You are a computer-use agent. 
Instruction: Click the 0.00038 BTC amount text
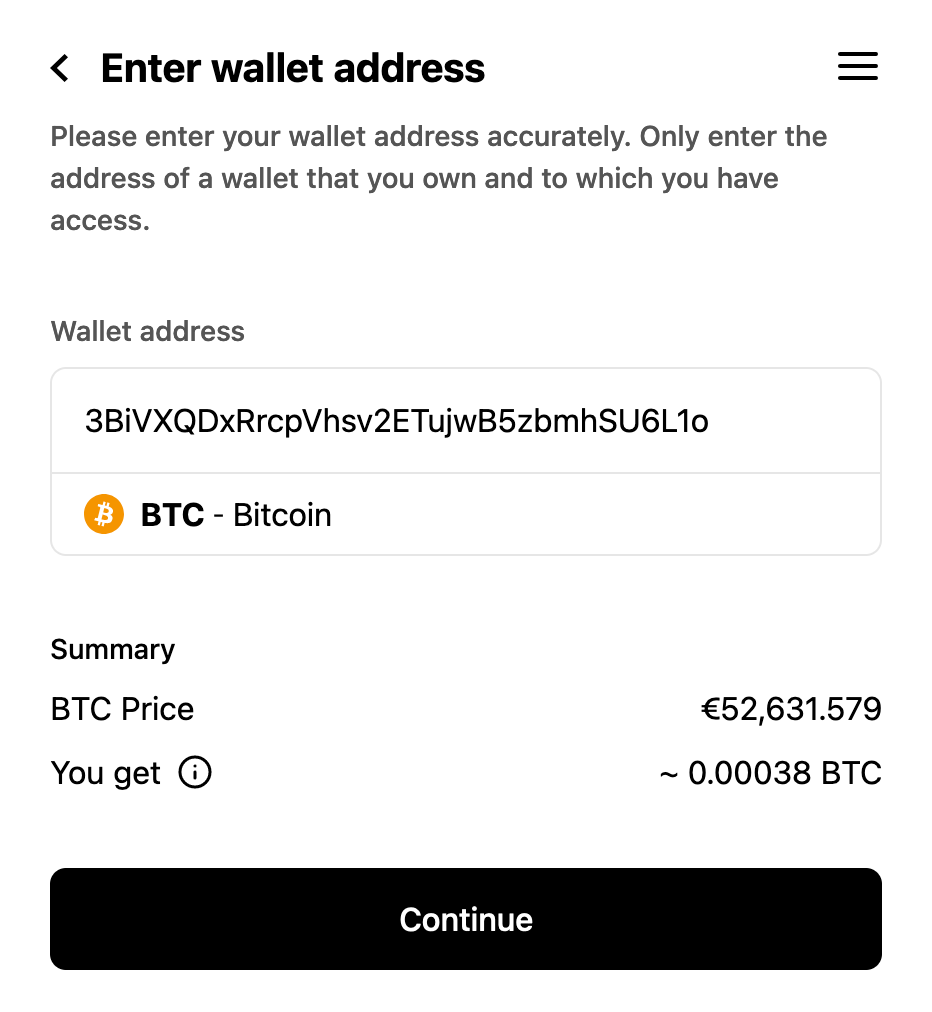point(769,772)
